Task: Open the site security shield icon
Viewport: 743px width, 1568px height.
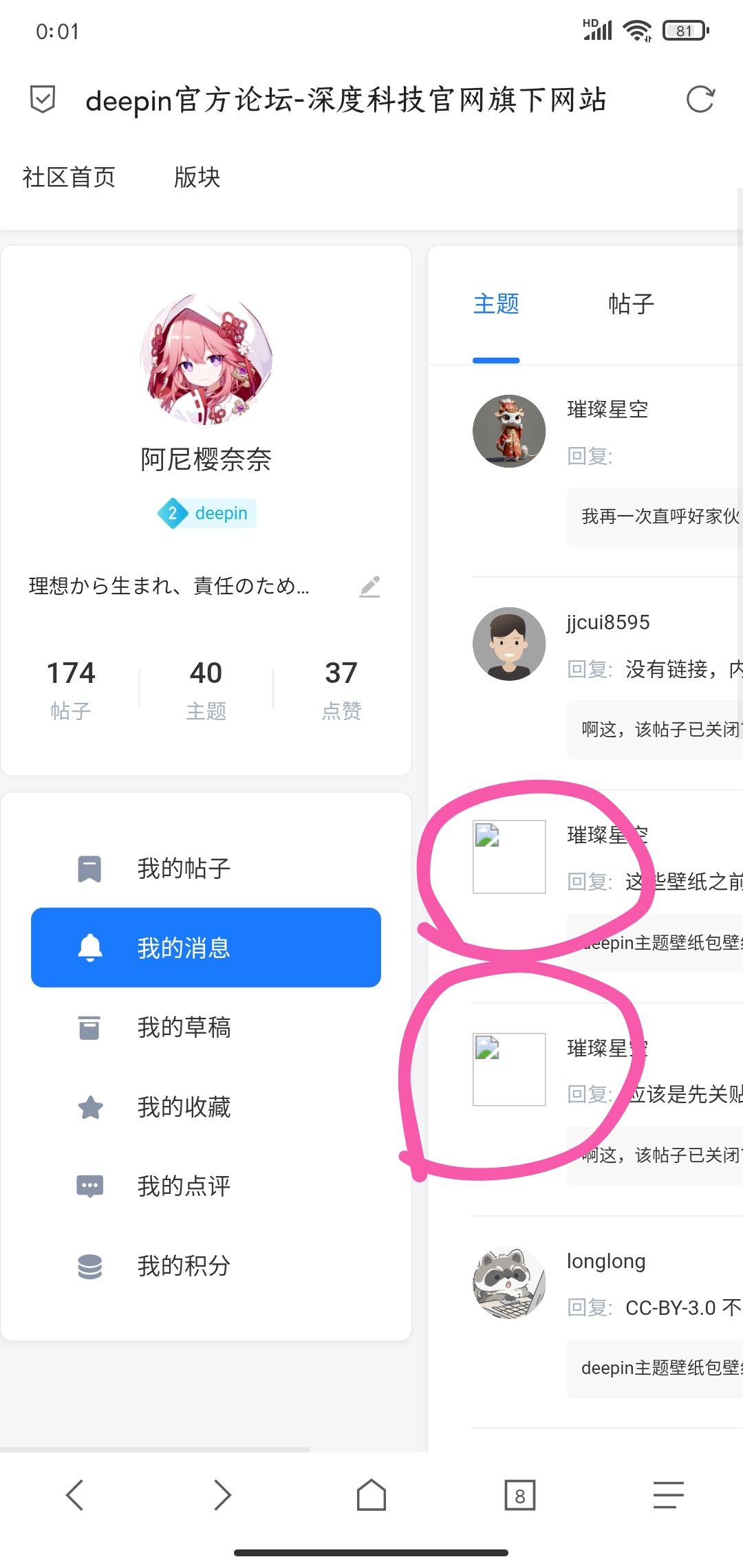Action: pyautogui.click(x=43, y=100)
